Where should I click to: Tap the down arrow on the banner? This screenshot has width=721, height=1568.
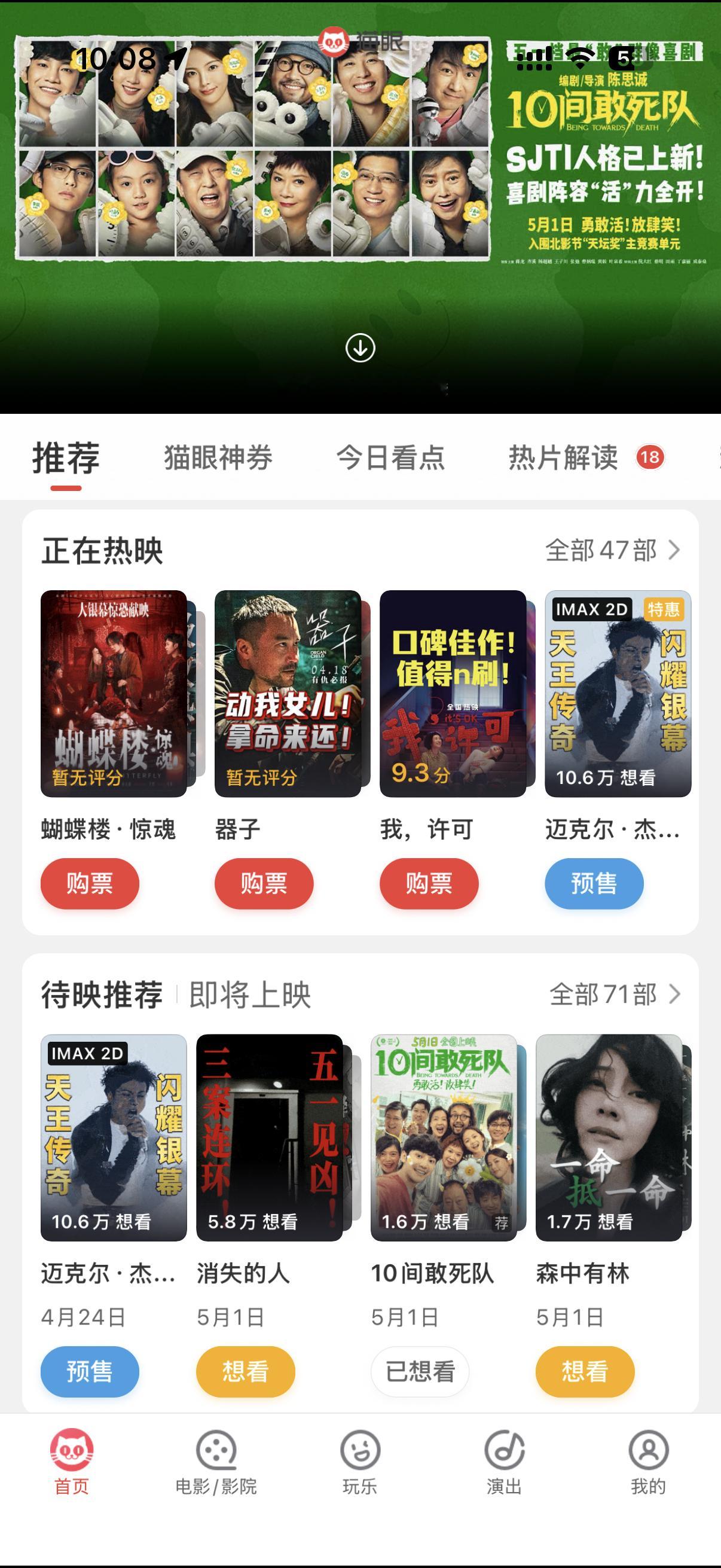[360, 348]
